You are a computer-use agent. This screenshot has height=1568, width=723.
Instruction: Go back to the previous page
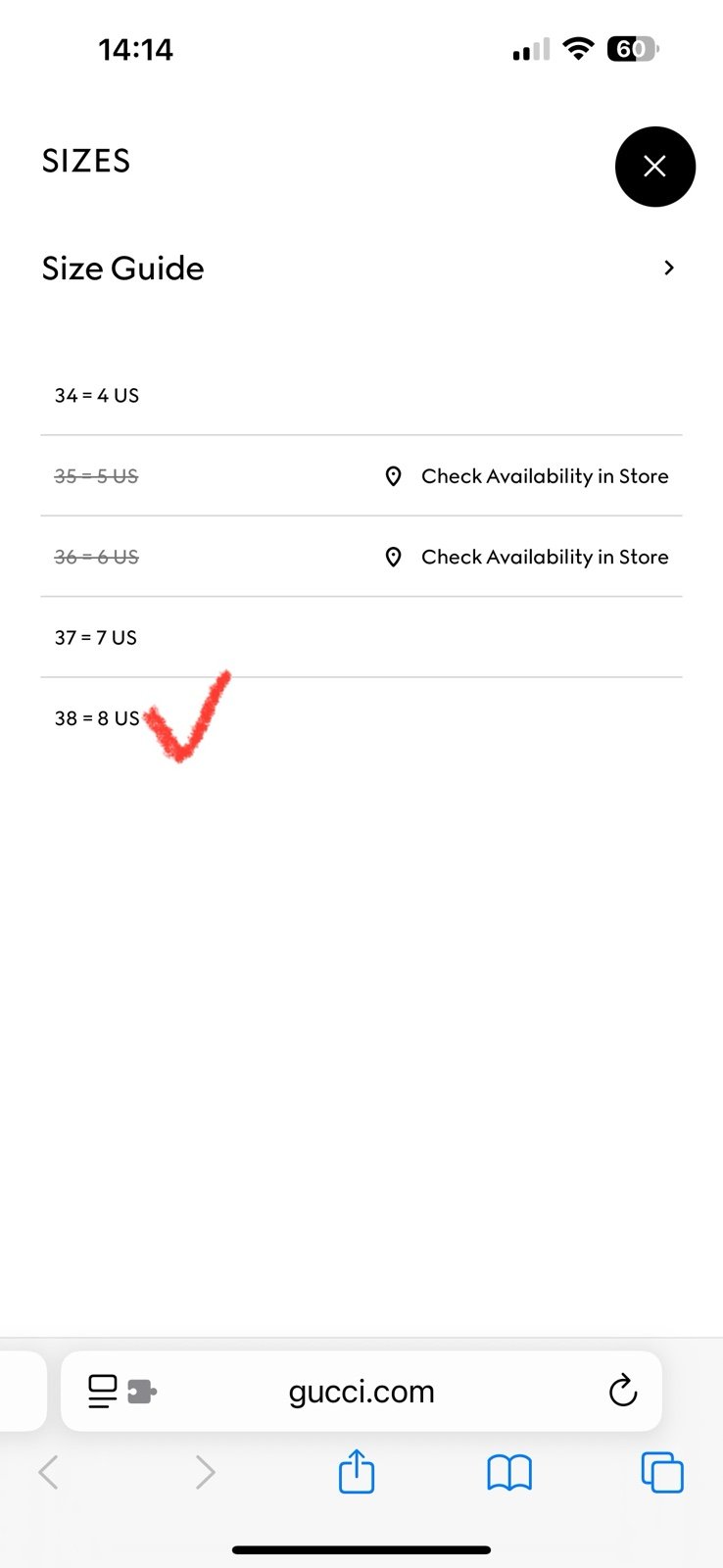tap(48, 1472)
